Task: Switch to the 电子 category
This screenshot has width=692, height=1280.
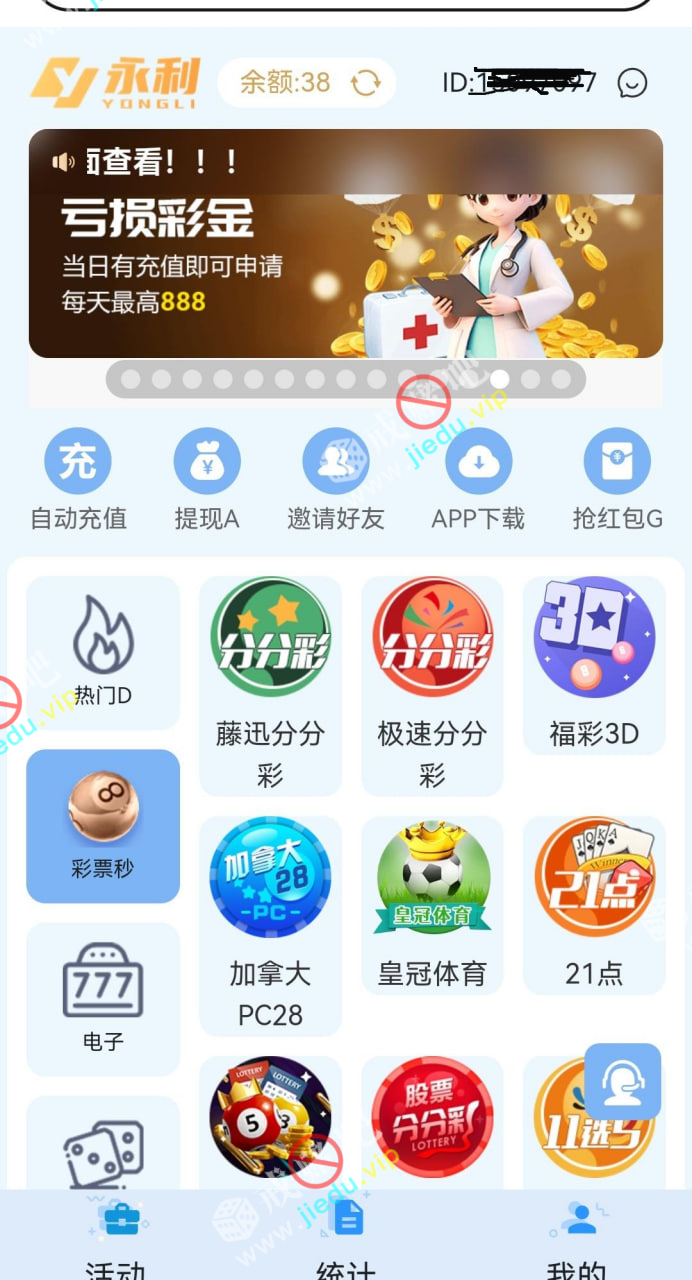Action: point(103,998)
